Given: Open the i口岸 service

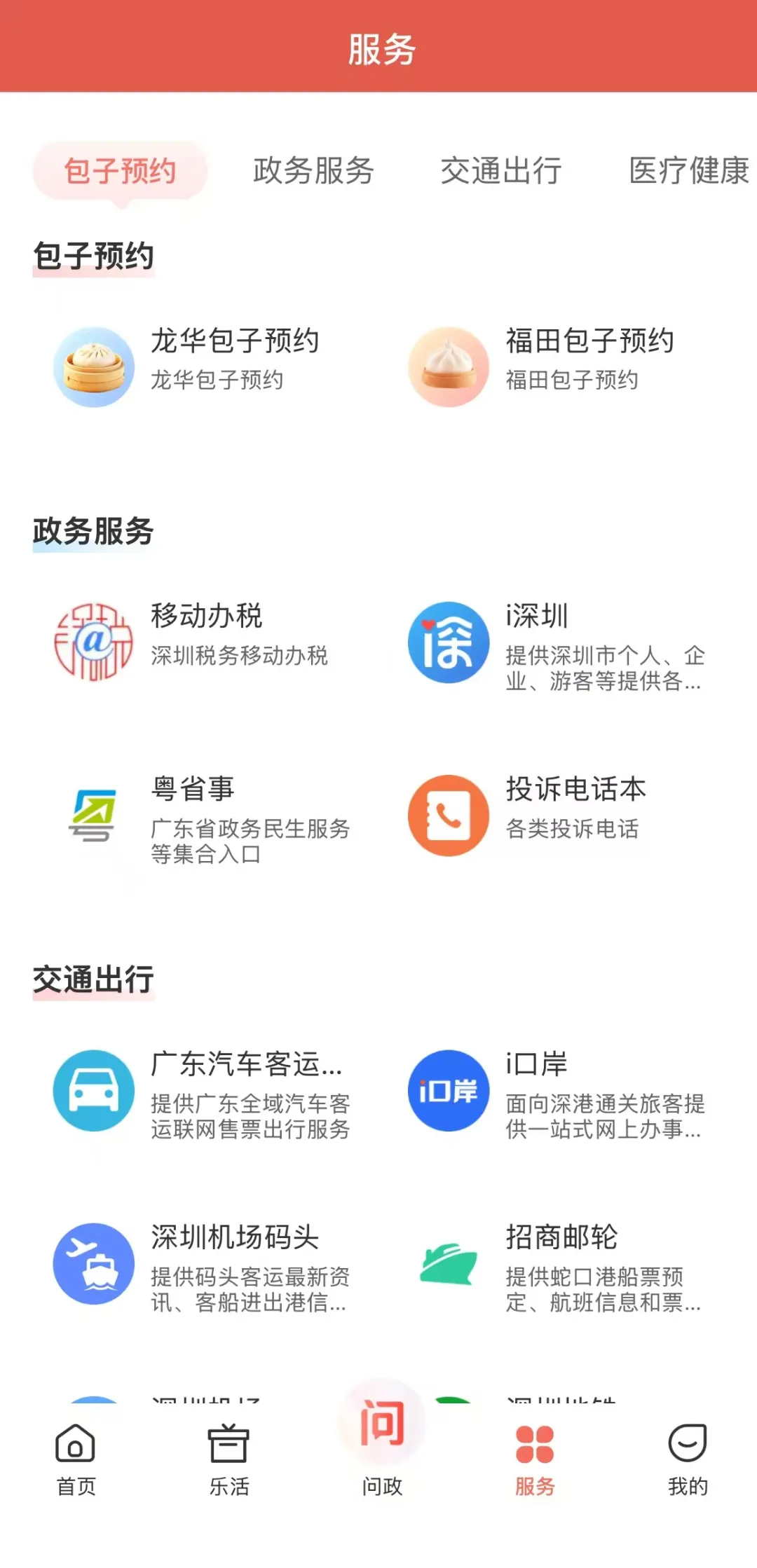Looking at the screenshot, I should [559, 1092].
